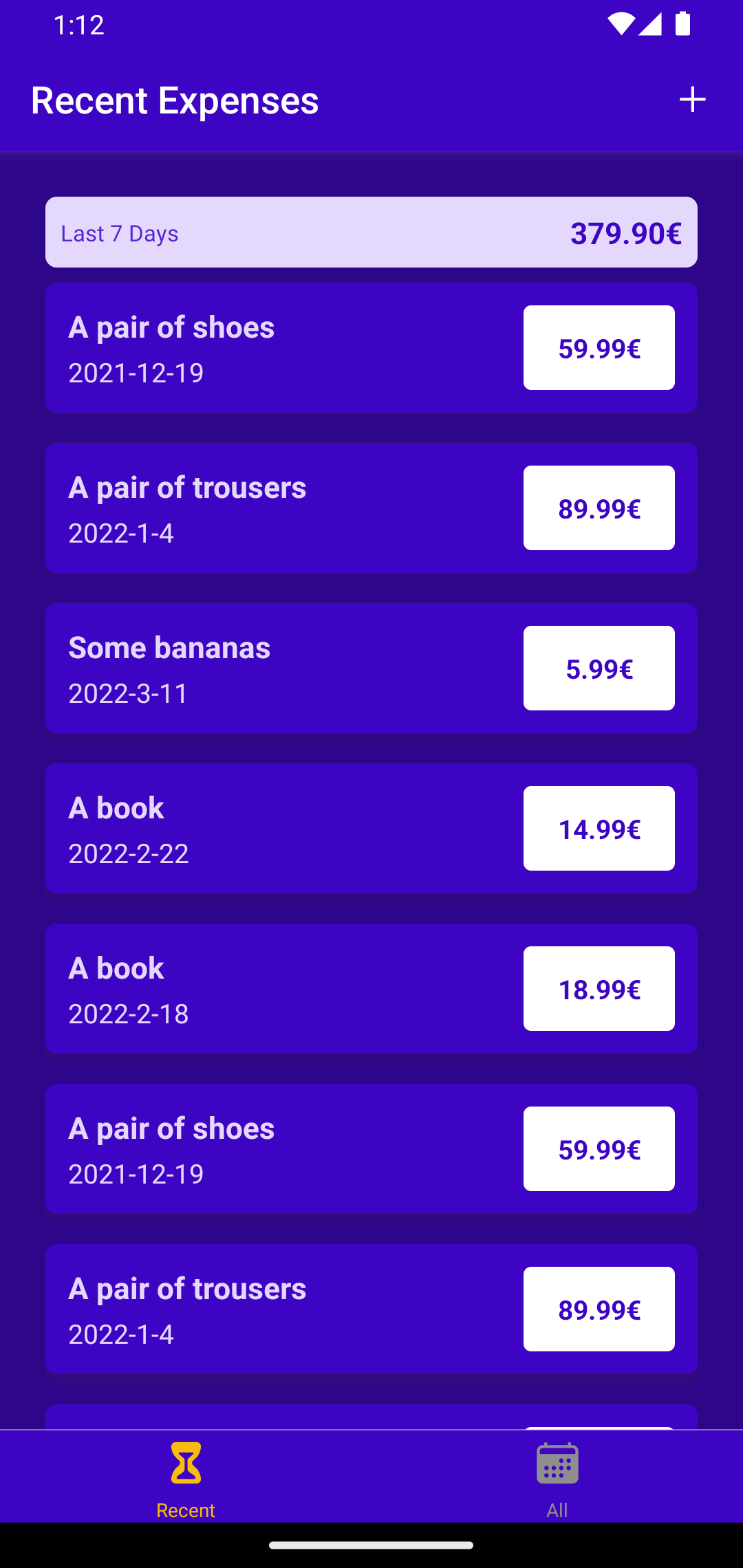Tap the 379.90€ total amount

625,232
